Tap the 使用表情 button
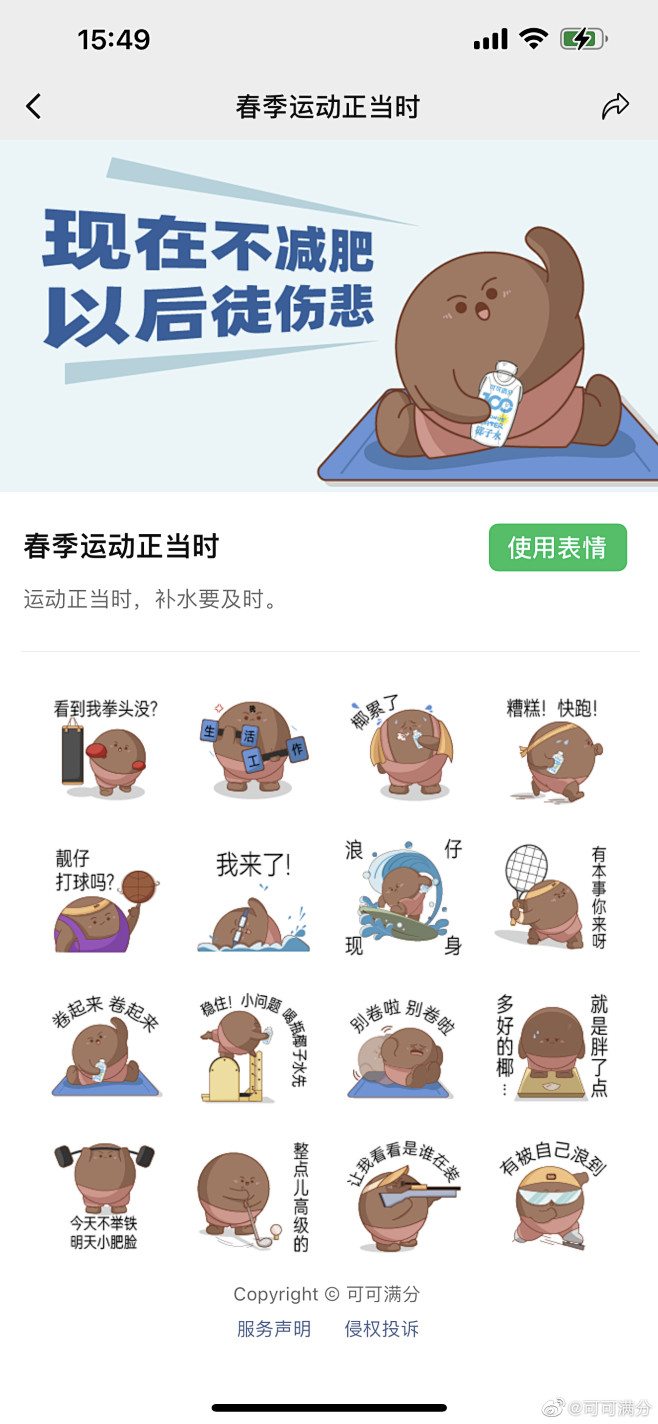 [x=557, y=547]
